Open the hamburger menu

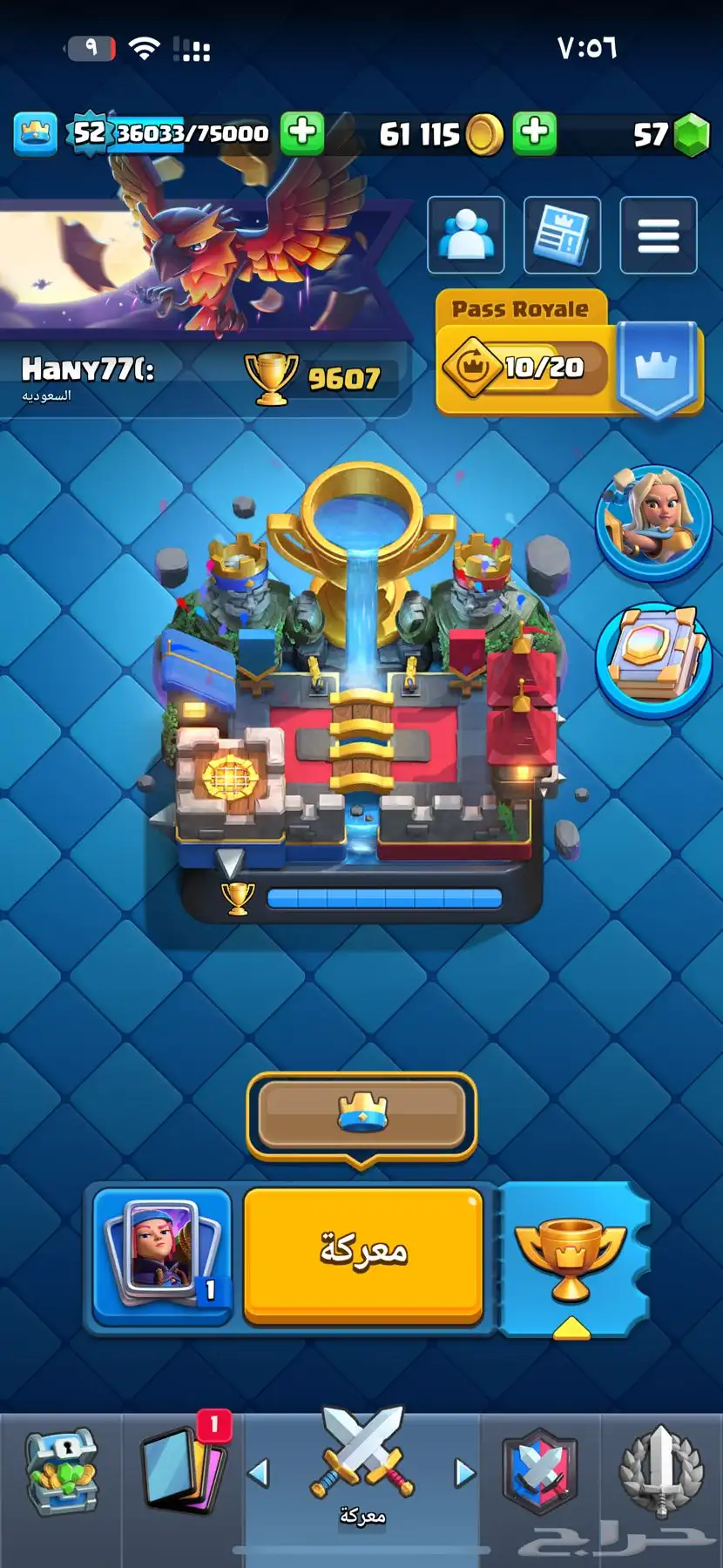click(658, 235)
